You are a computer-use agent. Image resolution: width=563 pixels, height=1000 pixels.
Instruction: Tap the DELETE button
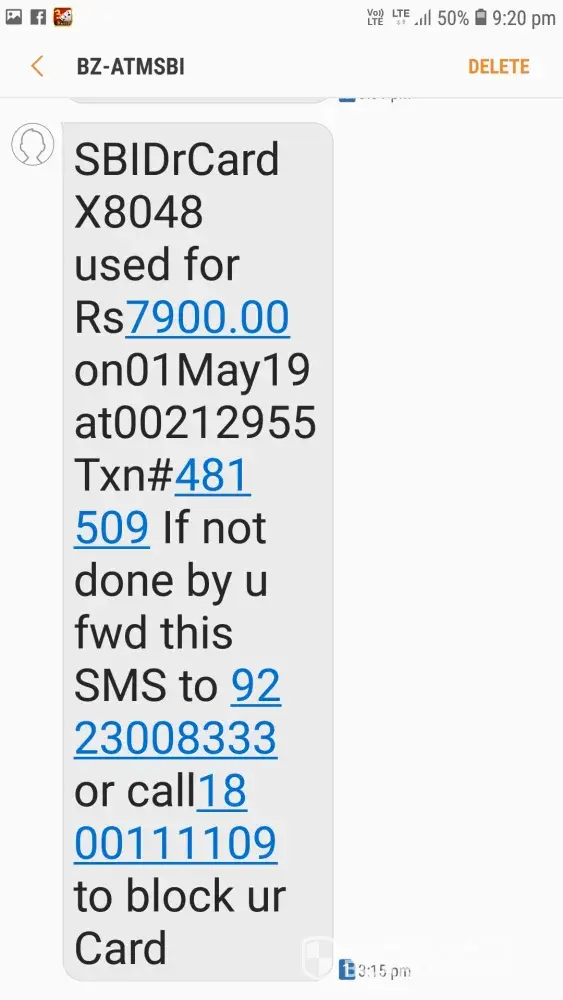click(x=499, y=66)
